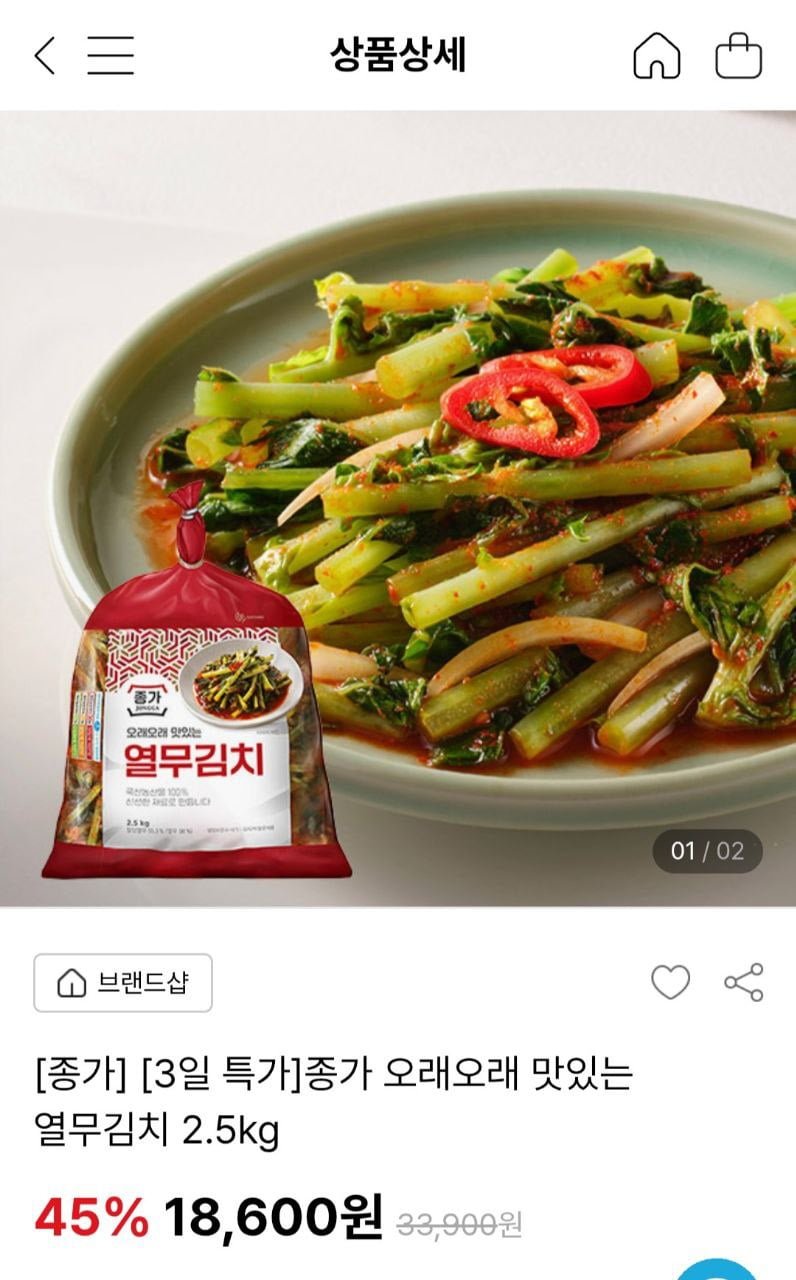Share this product

tap(744, 983)
